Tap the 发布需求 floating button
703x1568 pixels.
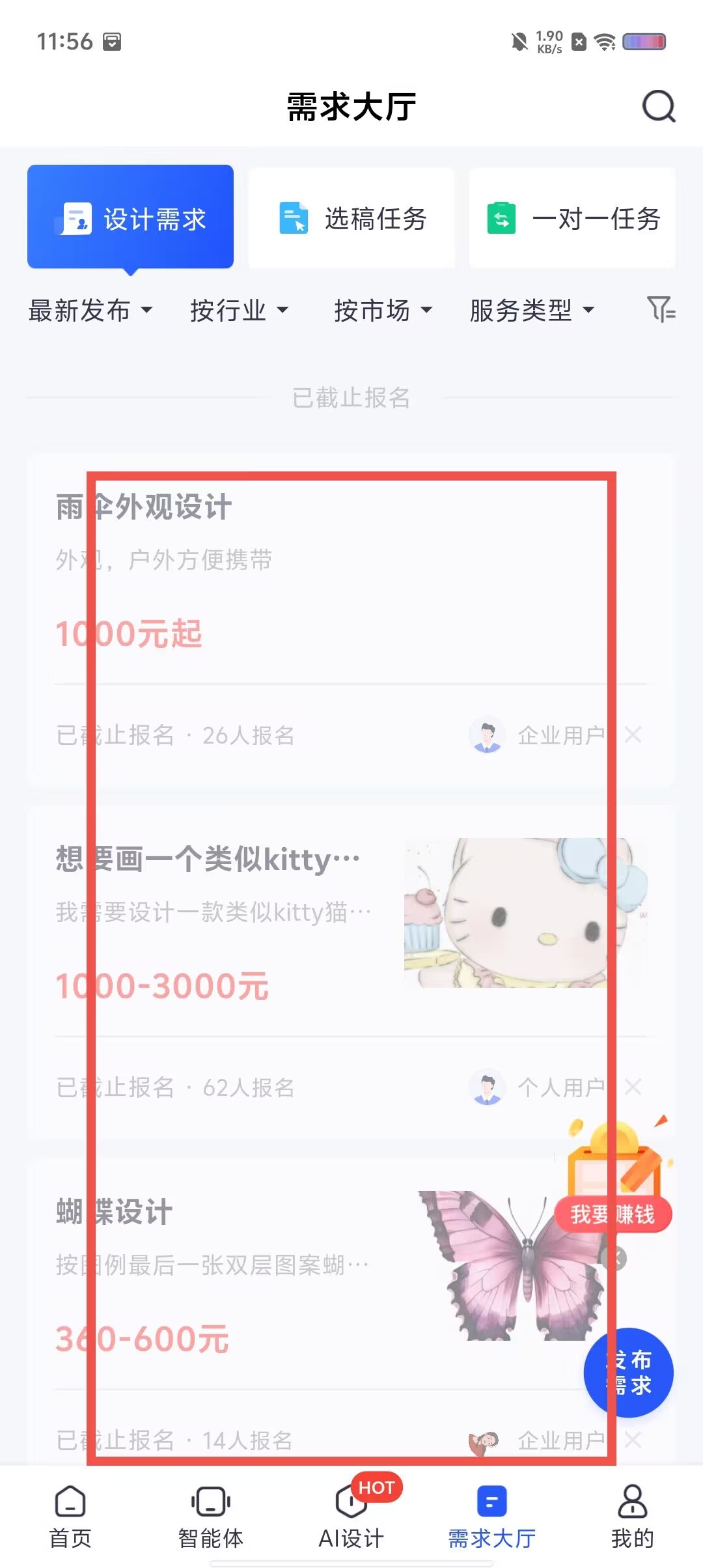pos(628,1373)
